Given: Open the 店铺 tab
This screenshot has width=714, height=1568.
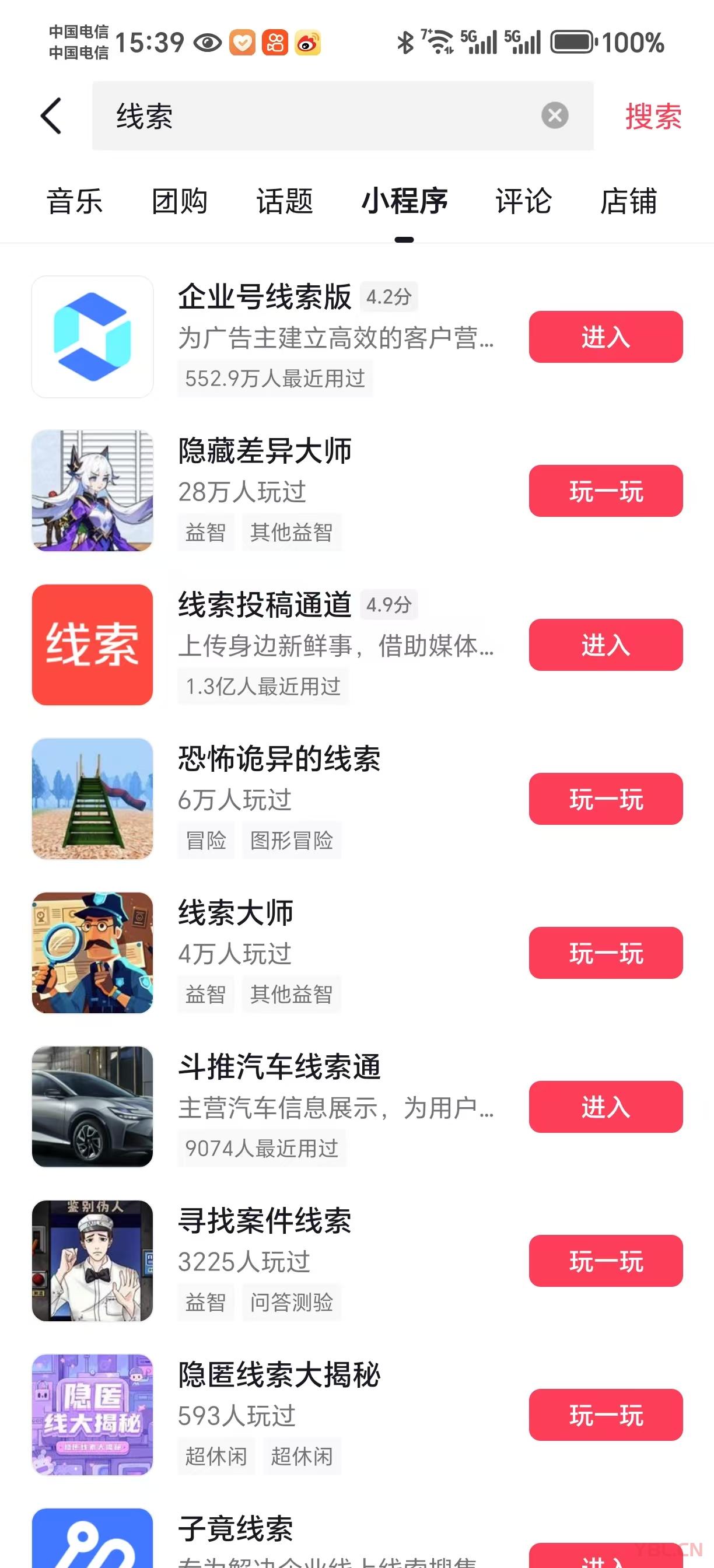Looking at the screenshot, I should pos(629,201).
